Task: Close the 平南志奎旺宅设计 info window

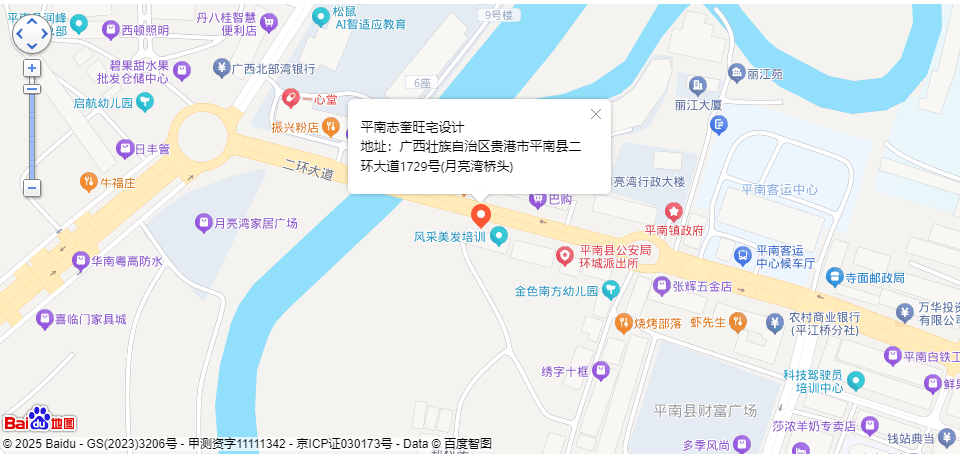Action: [x=596, y=114]
